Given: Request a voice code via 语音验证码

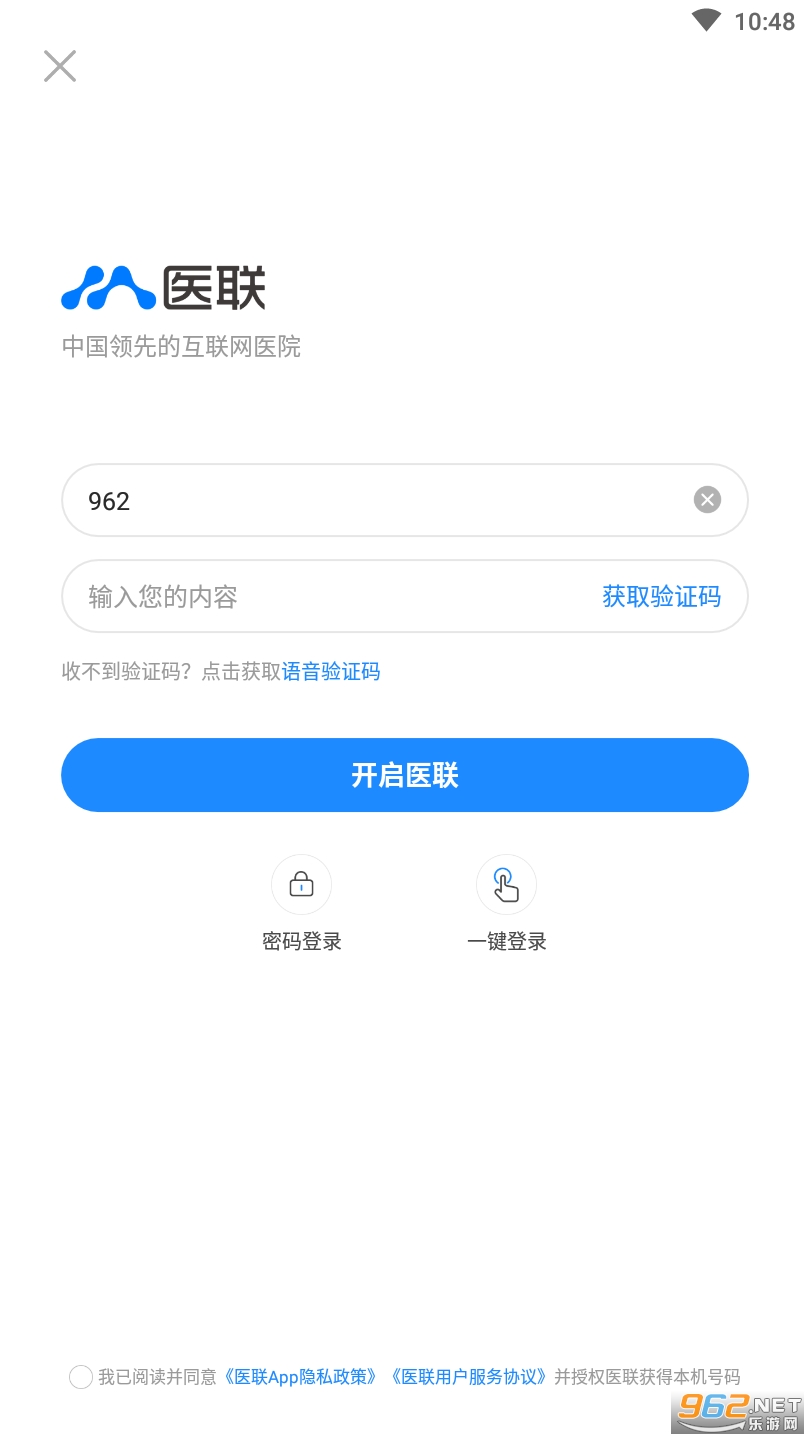Looking at the screenshot, I should [x=331, y=672].
